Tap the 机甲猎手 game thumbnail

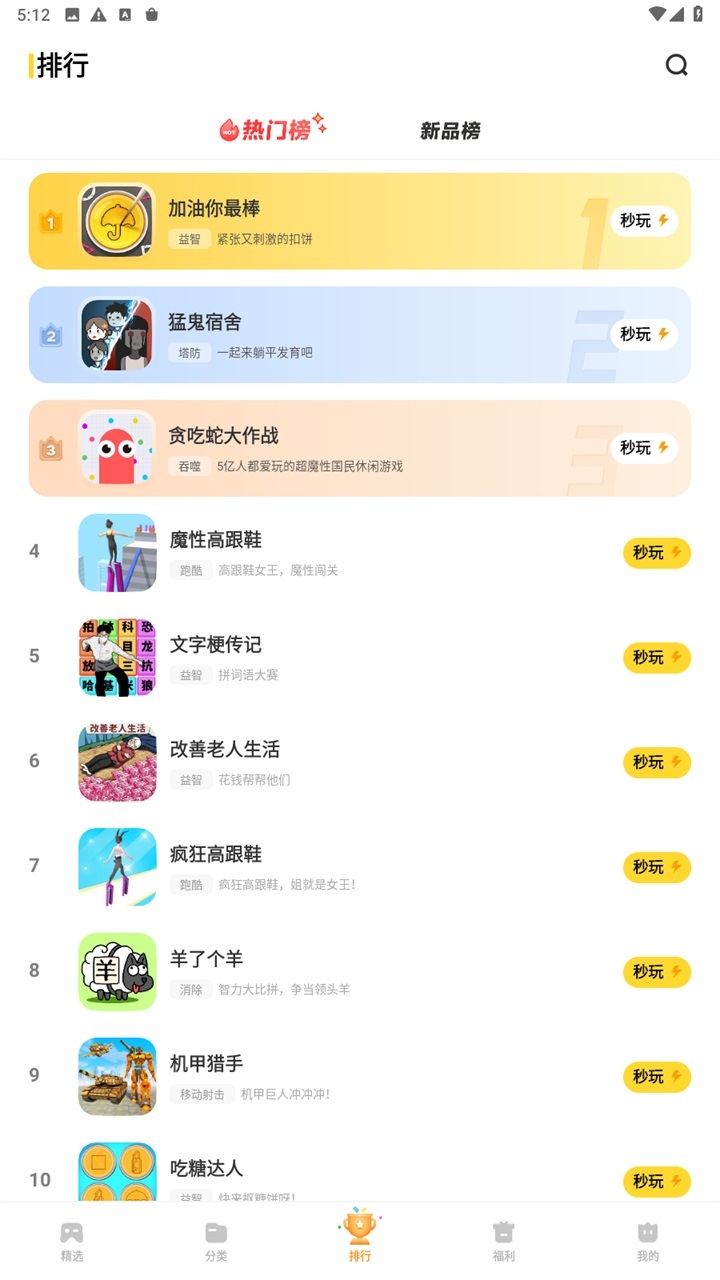[x=117, y=1075]
